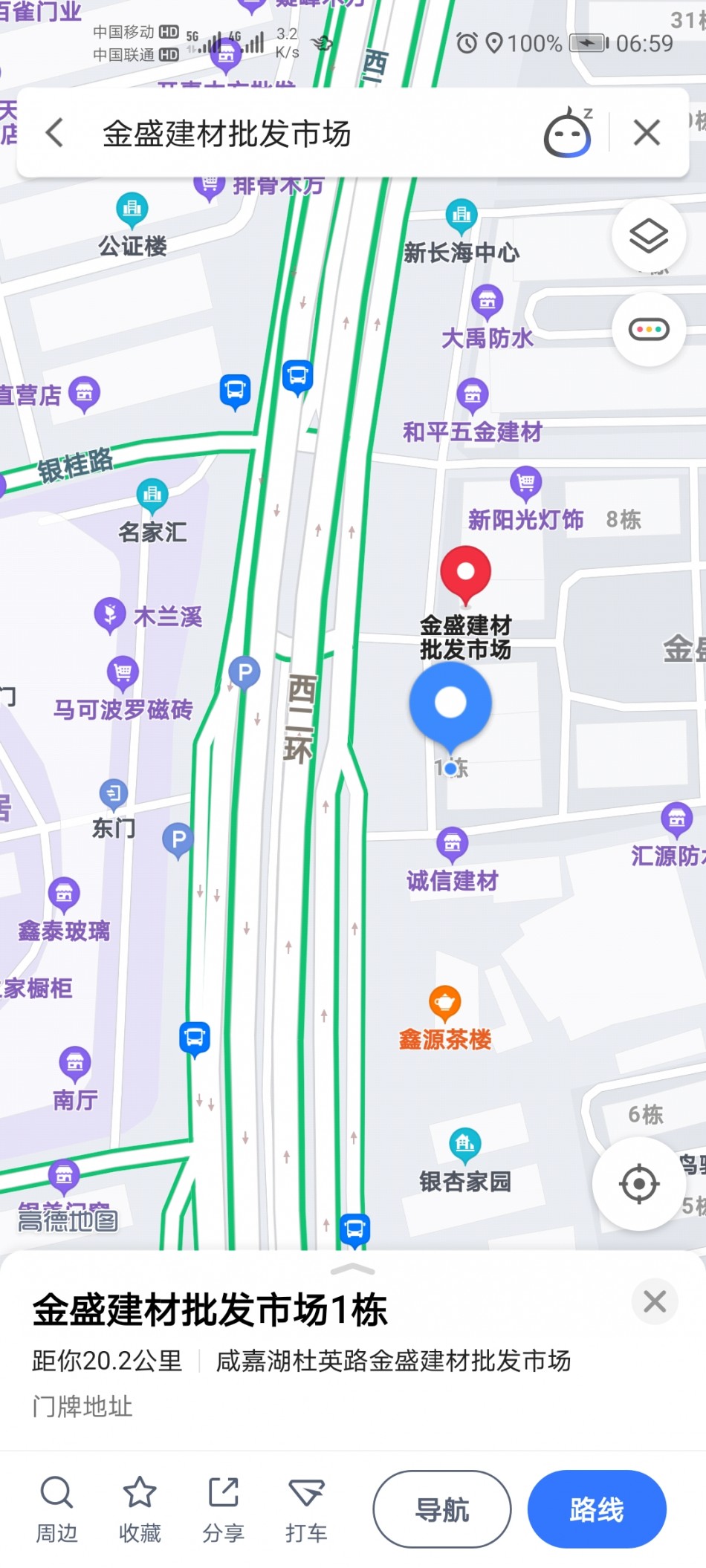The height and width of the screenshot is (1568, 706).
Task: Start 导航 navigation
Action: click(442, 1509)
